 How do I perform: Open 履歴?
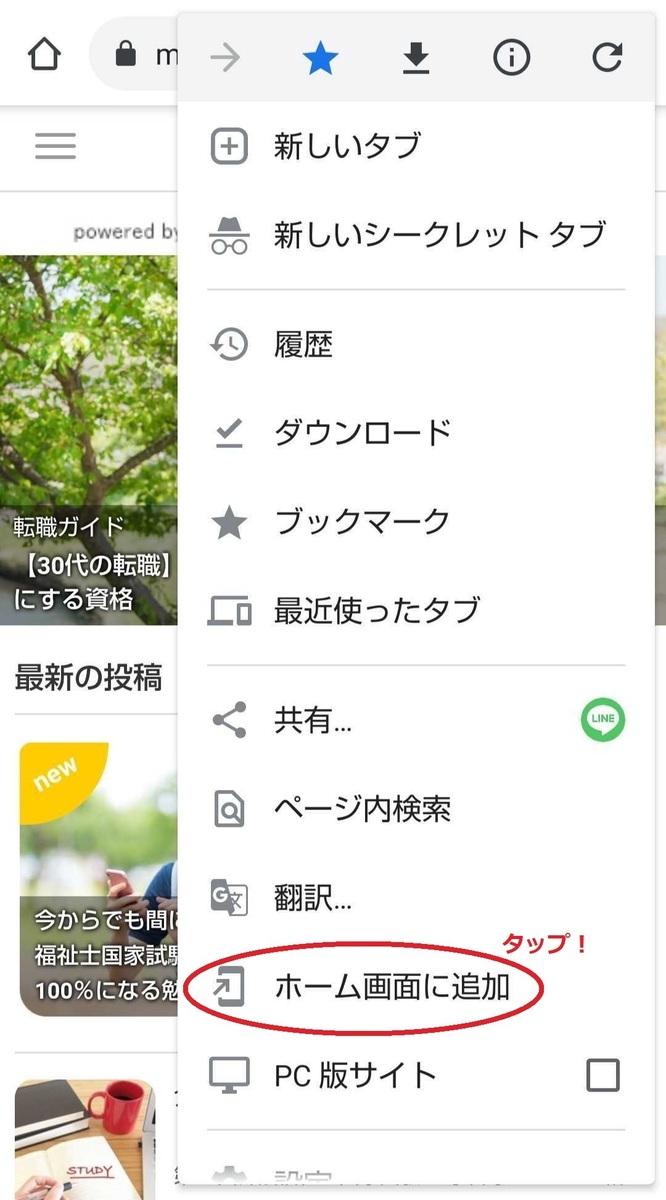point(303,345)
